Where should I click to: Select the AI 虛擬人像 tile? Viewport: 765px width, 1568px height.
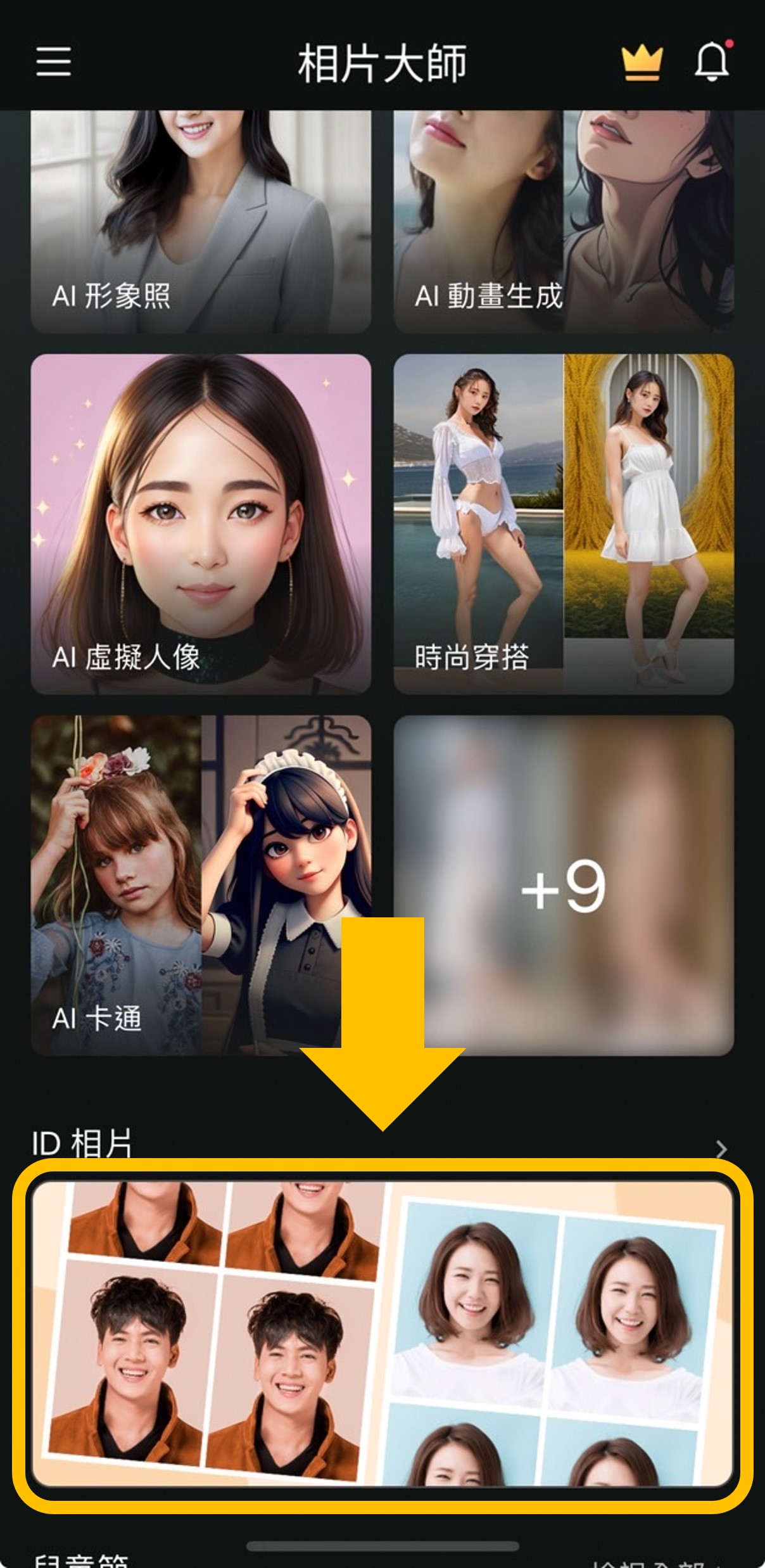click(x=200, y=523)
